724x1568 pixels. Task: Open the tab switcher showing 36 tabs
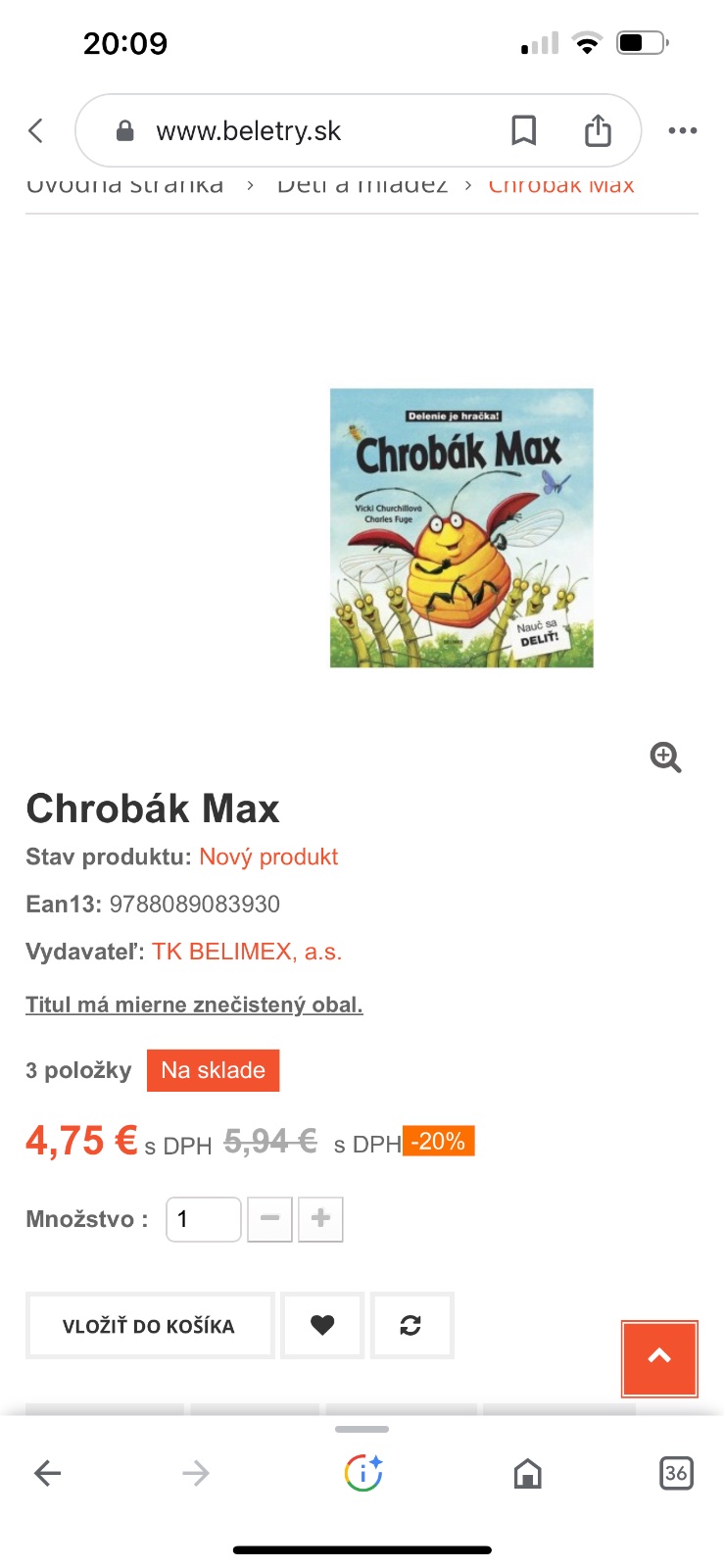tap(676, 1473)
